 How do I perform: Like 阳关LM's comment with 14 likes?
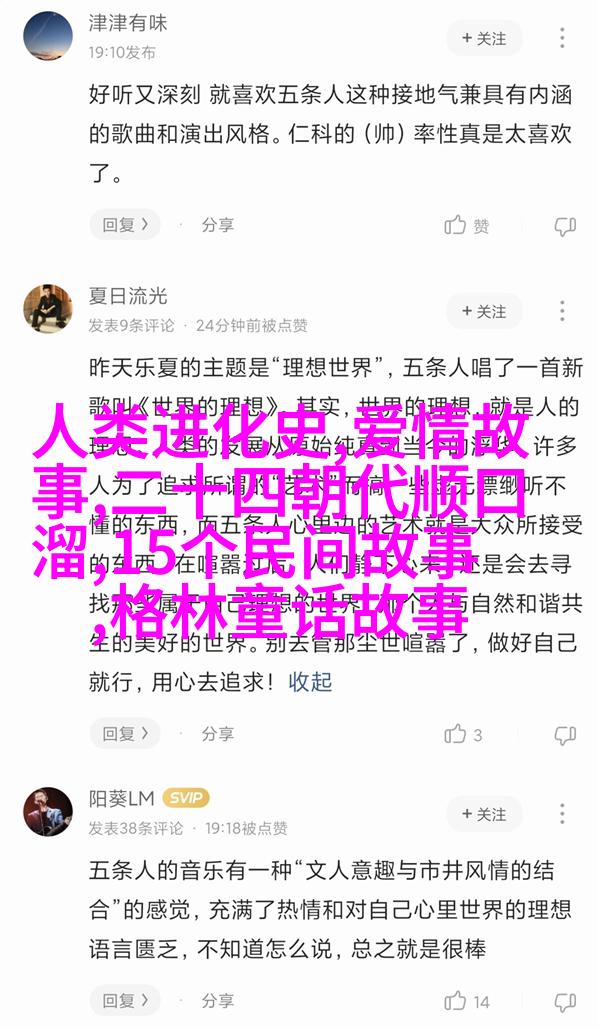[x=467, y=1000]
